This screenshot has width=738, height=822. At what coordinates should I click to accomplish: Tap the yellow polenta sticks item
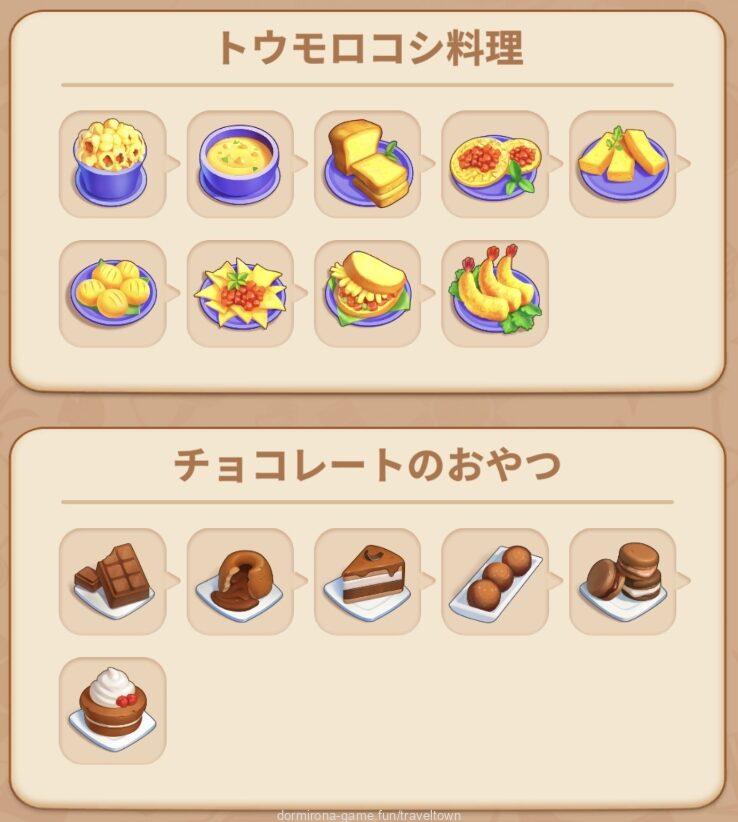622,163
